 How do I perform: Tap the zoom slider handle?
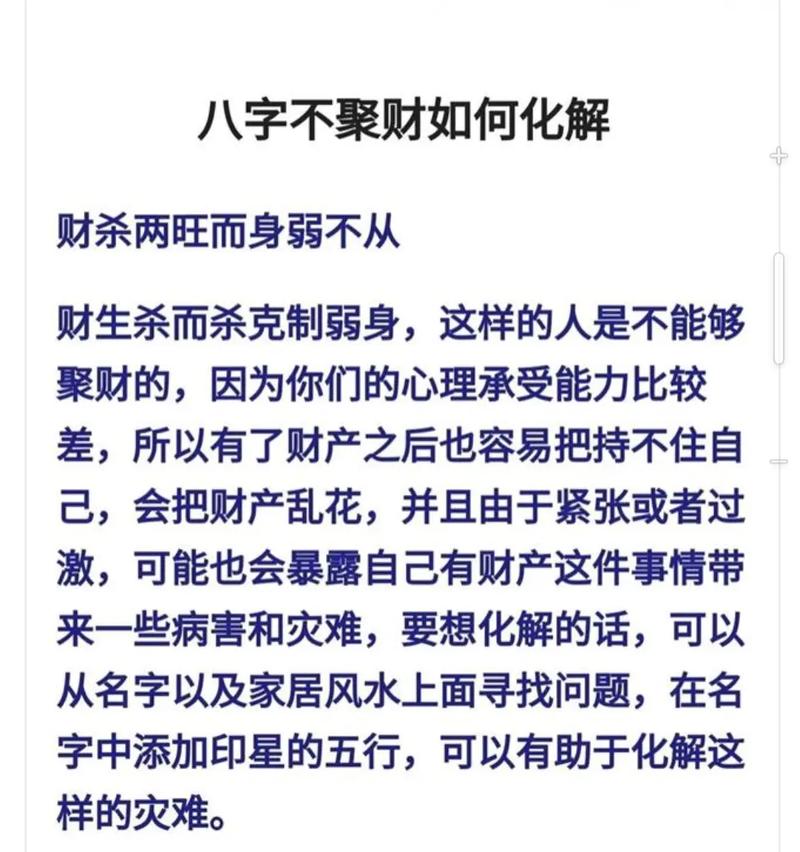tap(779, 307)
